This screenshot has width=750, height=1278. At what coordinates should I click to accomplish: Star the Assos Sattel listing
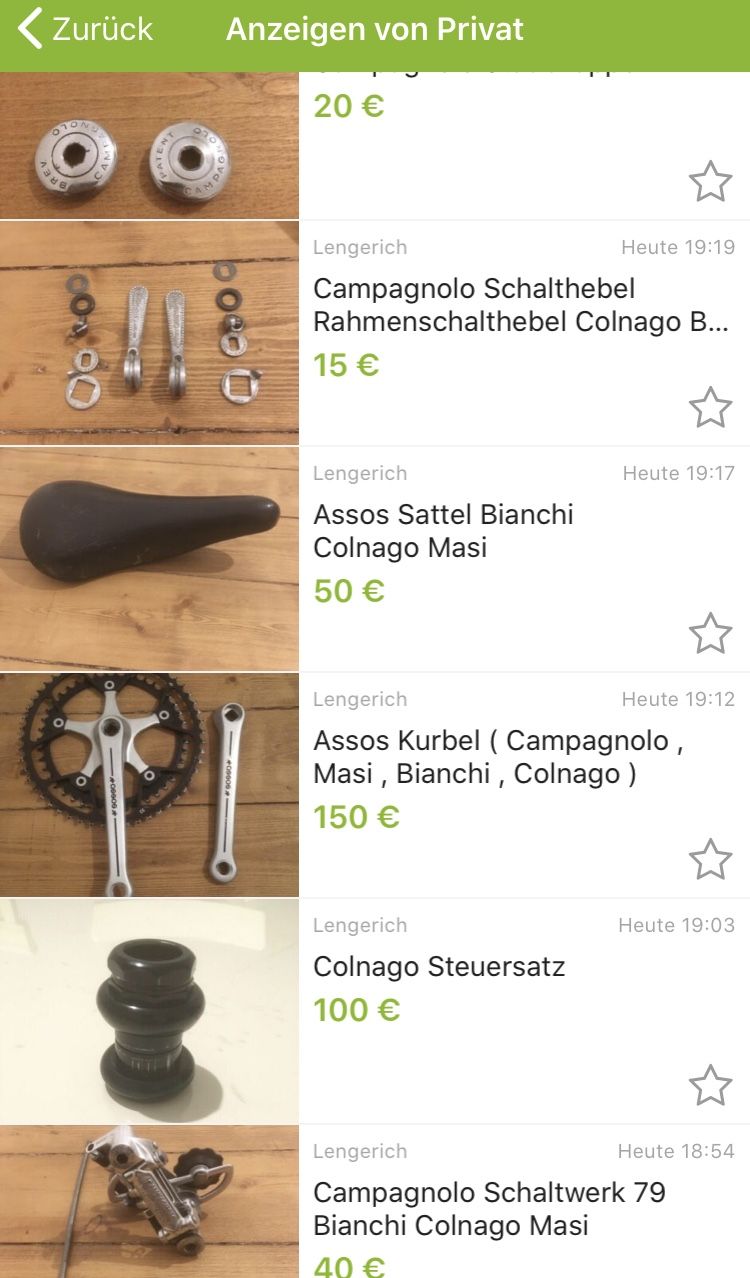[x=710, y=633]
